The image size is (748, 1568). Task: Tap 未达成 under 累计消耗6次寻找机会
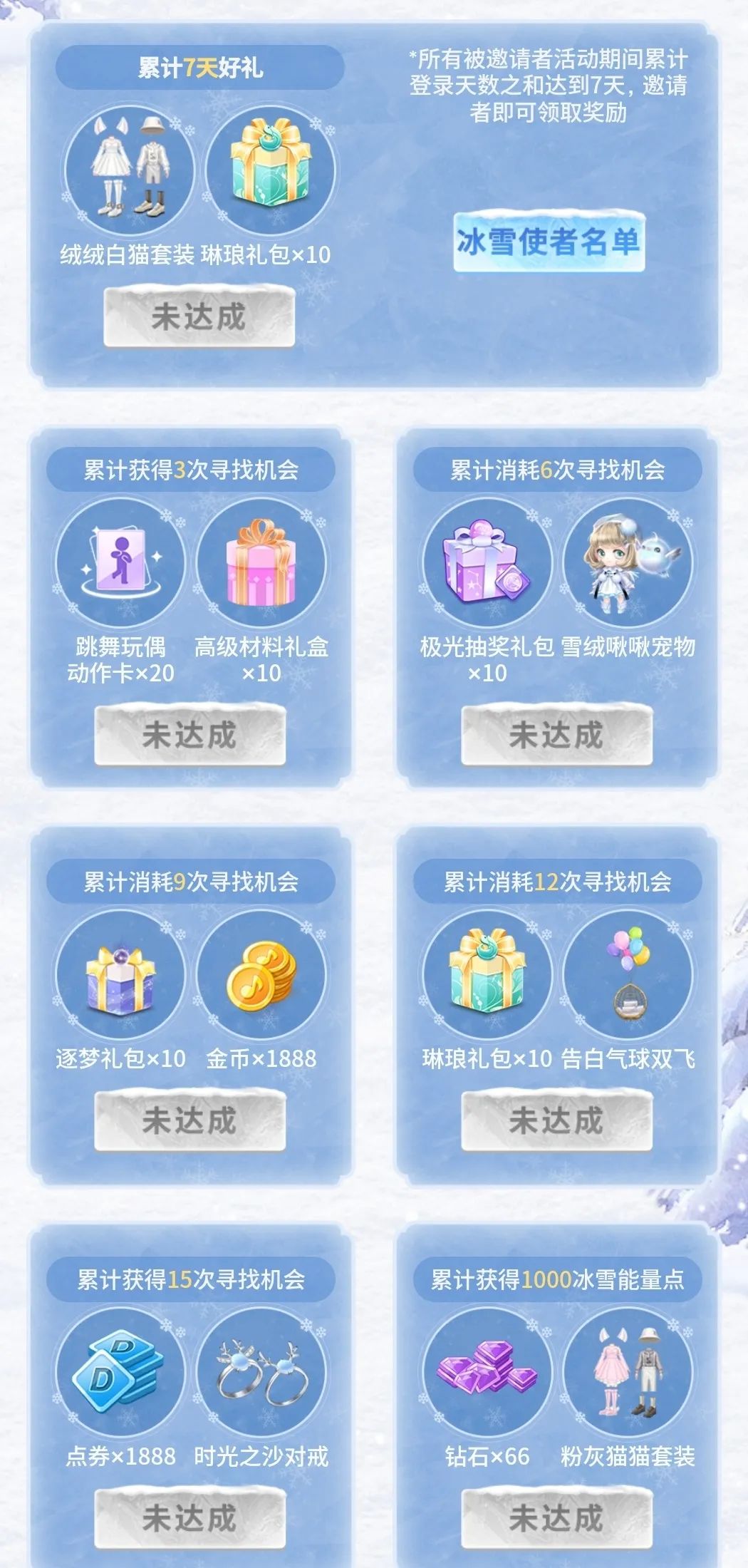tap(556, 735)
